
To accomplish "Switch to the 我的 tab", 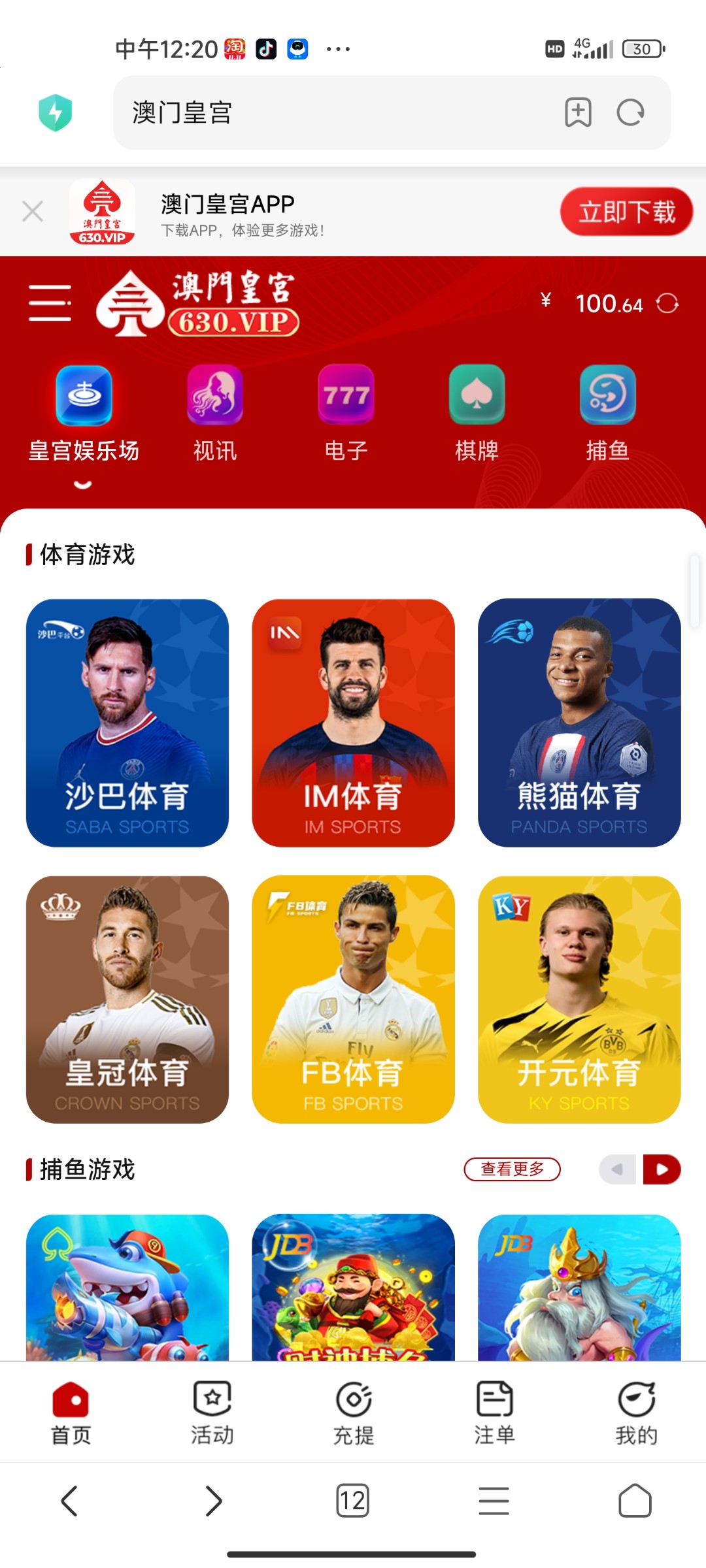I will [636, 1413].
